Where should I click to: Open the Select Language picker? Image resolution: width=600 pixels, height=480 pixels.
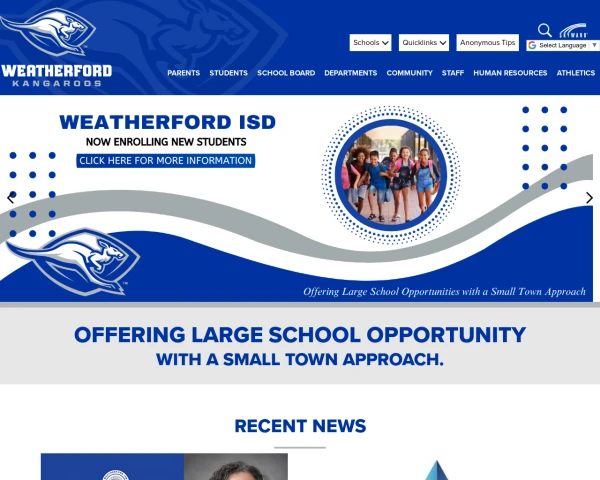[562, 45]
